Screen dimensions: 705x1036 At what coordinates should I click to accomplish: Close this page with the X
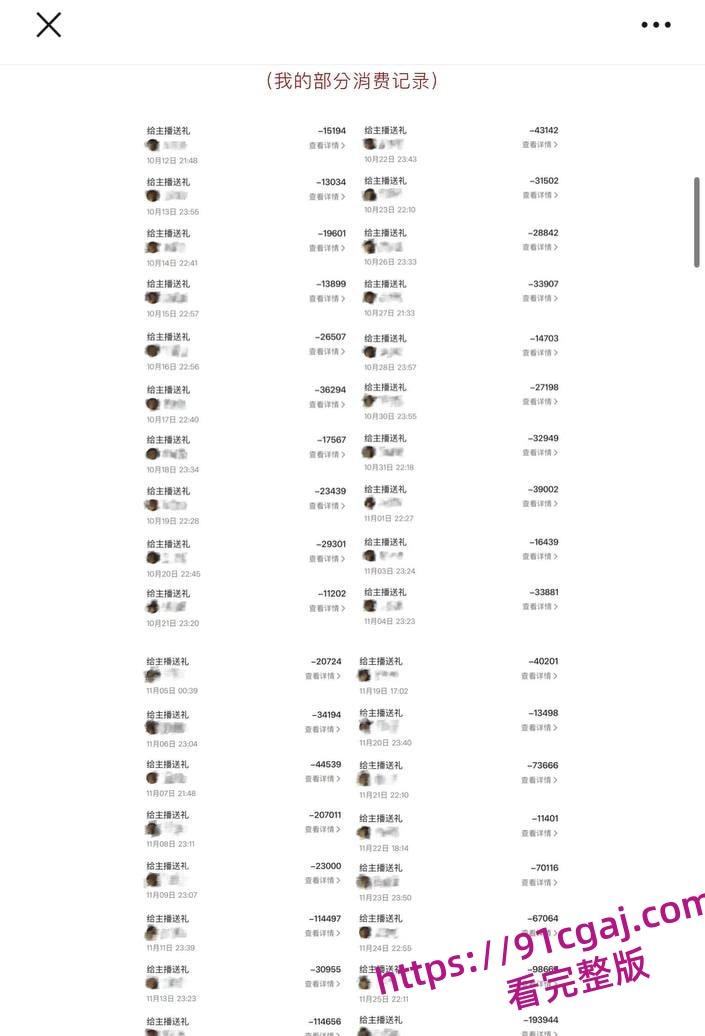[49, 25]
